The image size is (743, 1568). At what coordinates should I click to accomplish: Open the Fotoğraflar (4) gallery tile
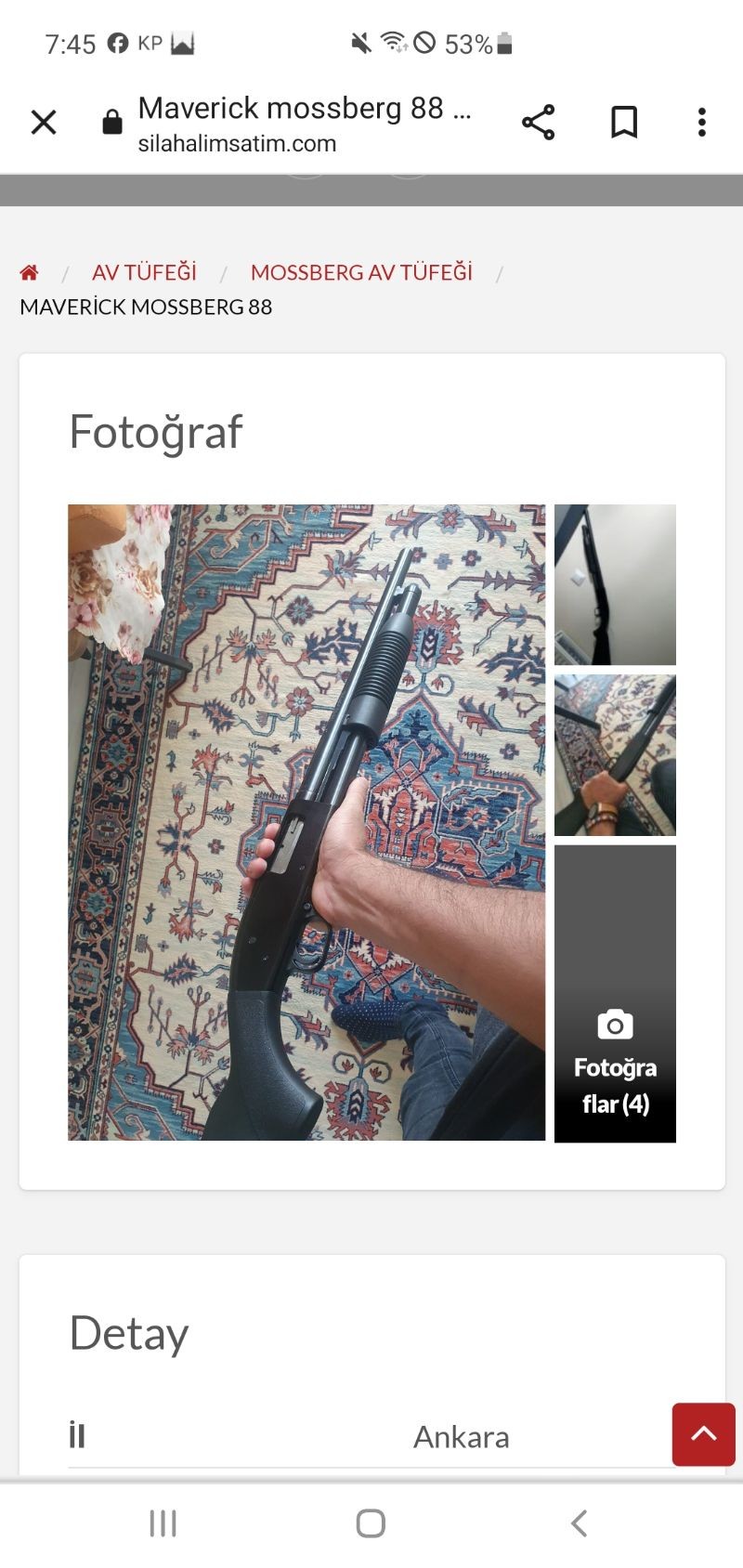(x=615, y=993)
